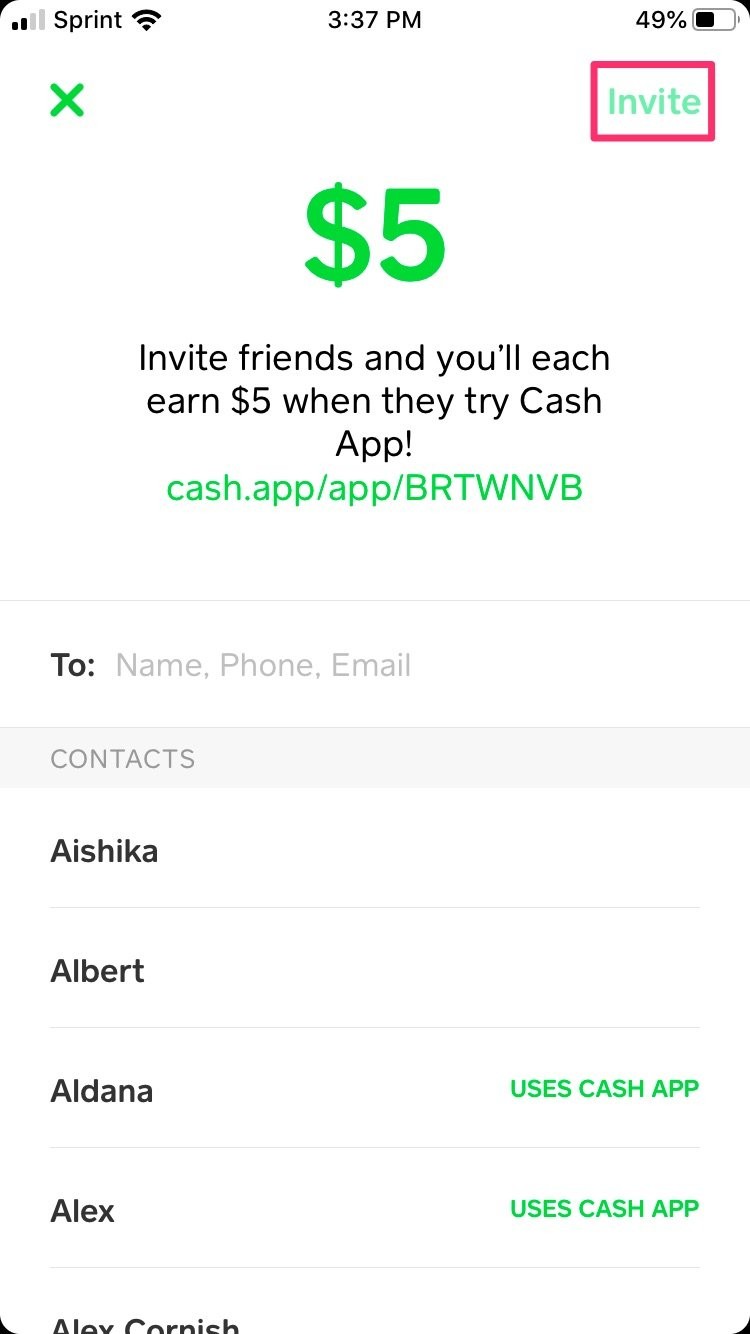
Task: Tap Alex Cornish at the bottom of the list
Action: (144, 1322)
